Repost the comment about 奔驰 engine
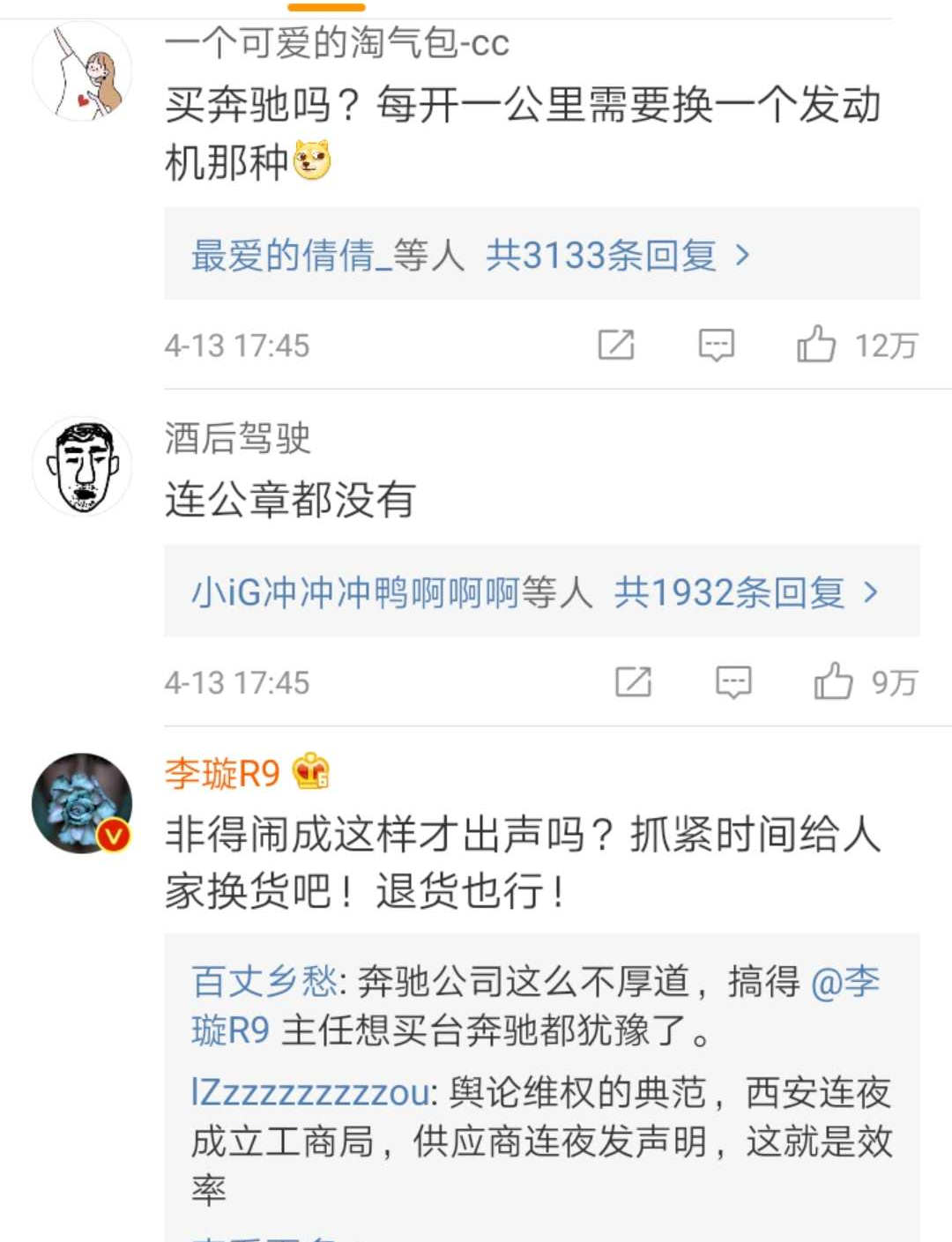The width and height of the screenshot is (952, 1242). pyautogui.click(x=616, y=345)
